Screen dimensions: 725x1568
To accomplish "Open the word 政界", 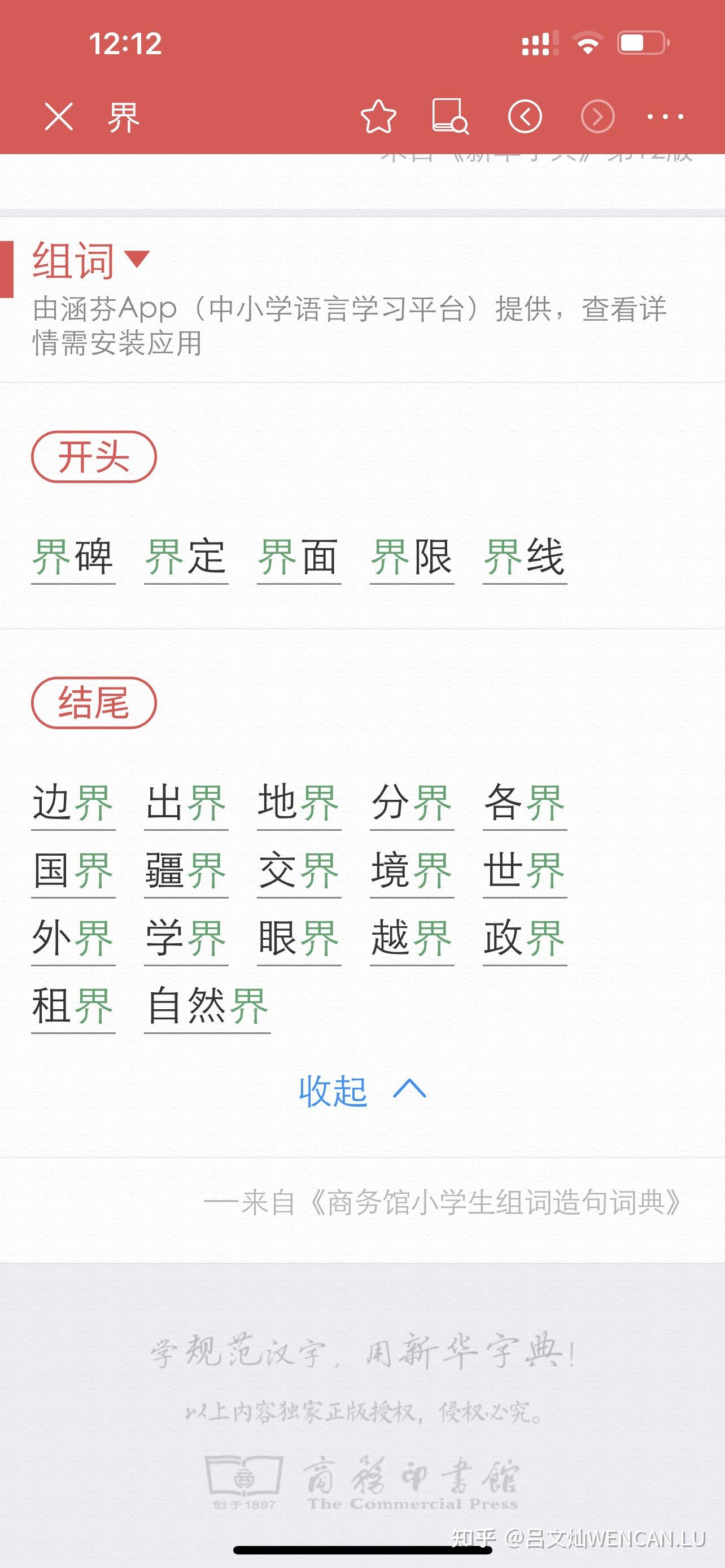I will (x=525, y=939).
